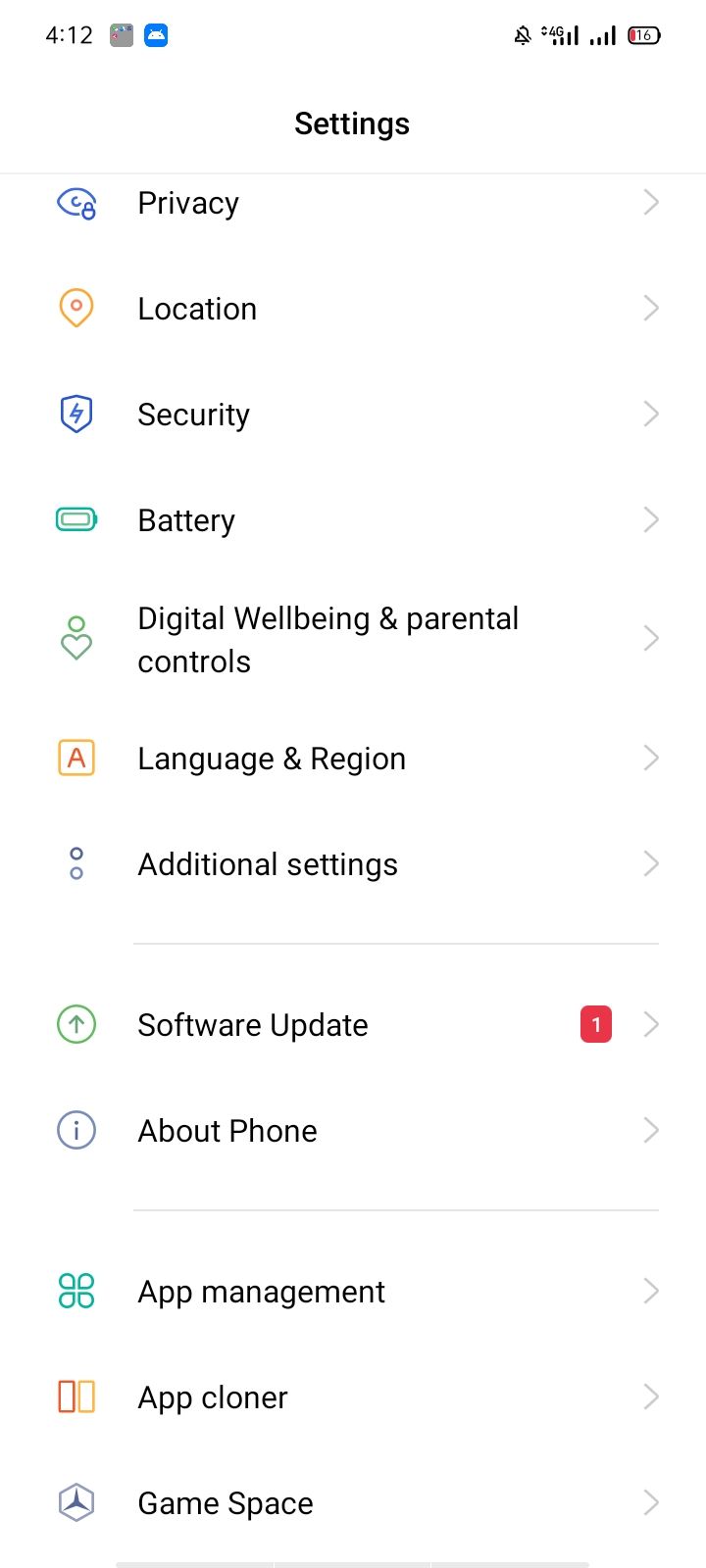This screenshot has width=706, height=1568.
Task: Tap the App management grid icon
Action: coord(76,1291)
